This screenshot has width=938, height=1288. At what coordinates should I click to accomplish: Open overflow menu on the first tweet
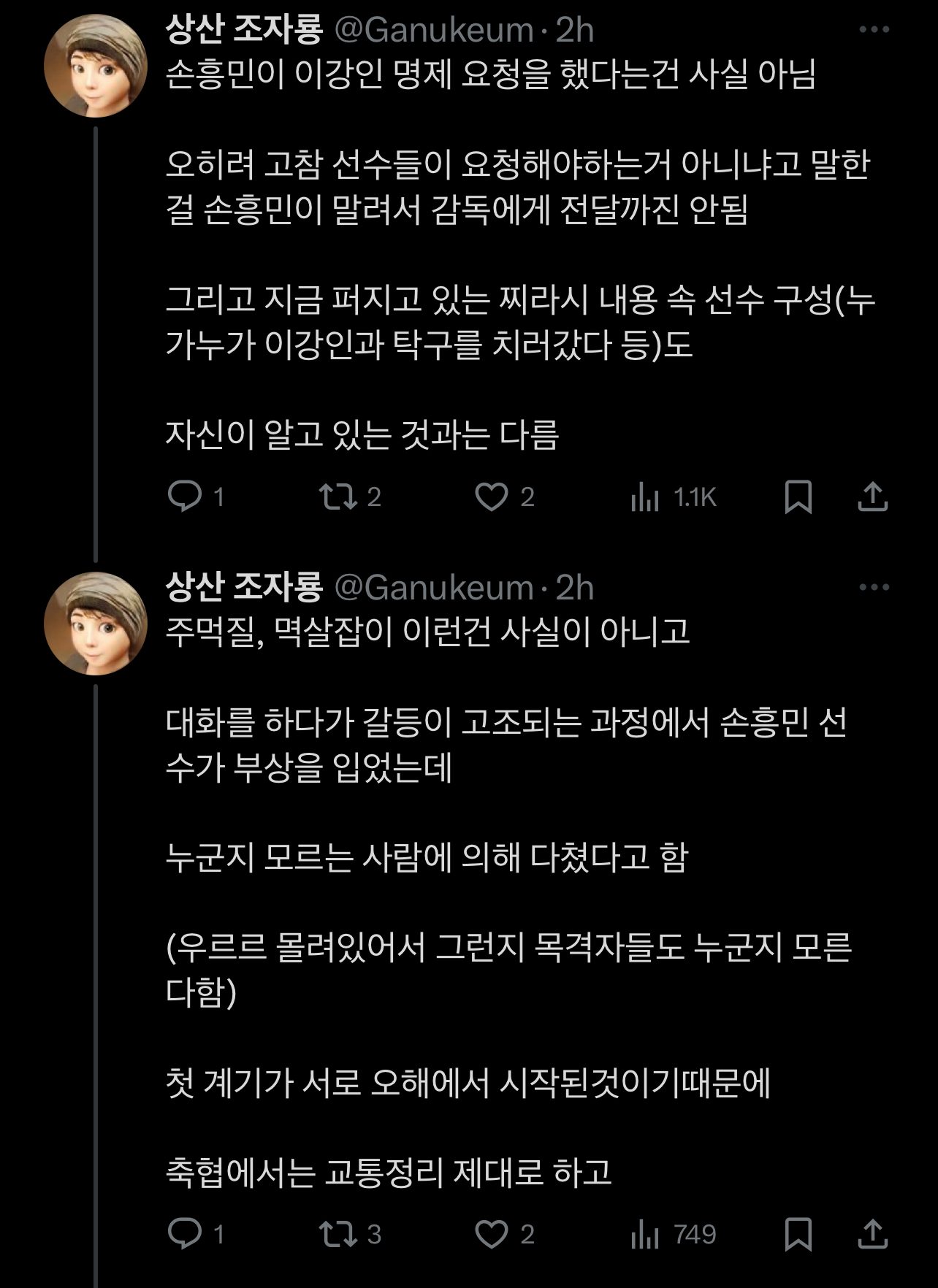pyautogui.click(x=874, y=30)
